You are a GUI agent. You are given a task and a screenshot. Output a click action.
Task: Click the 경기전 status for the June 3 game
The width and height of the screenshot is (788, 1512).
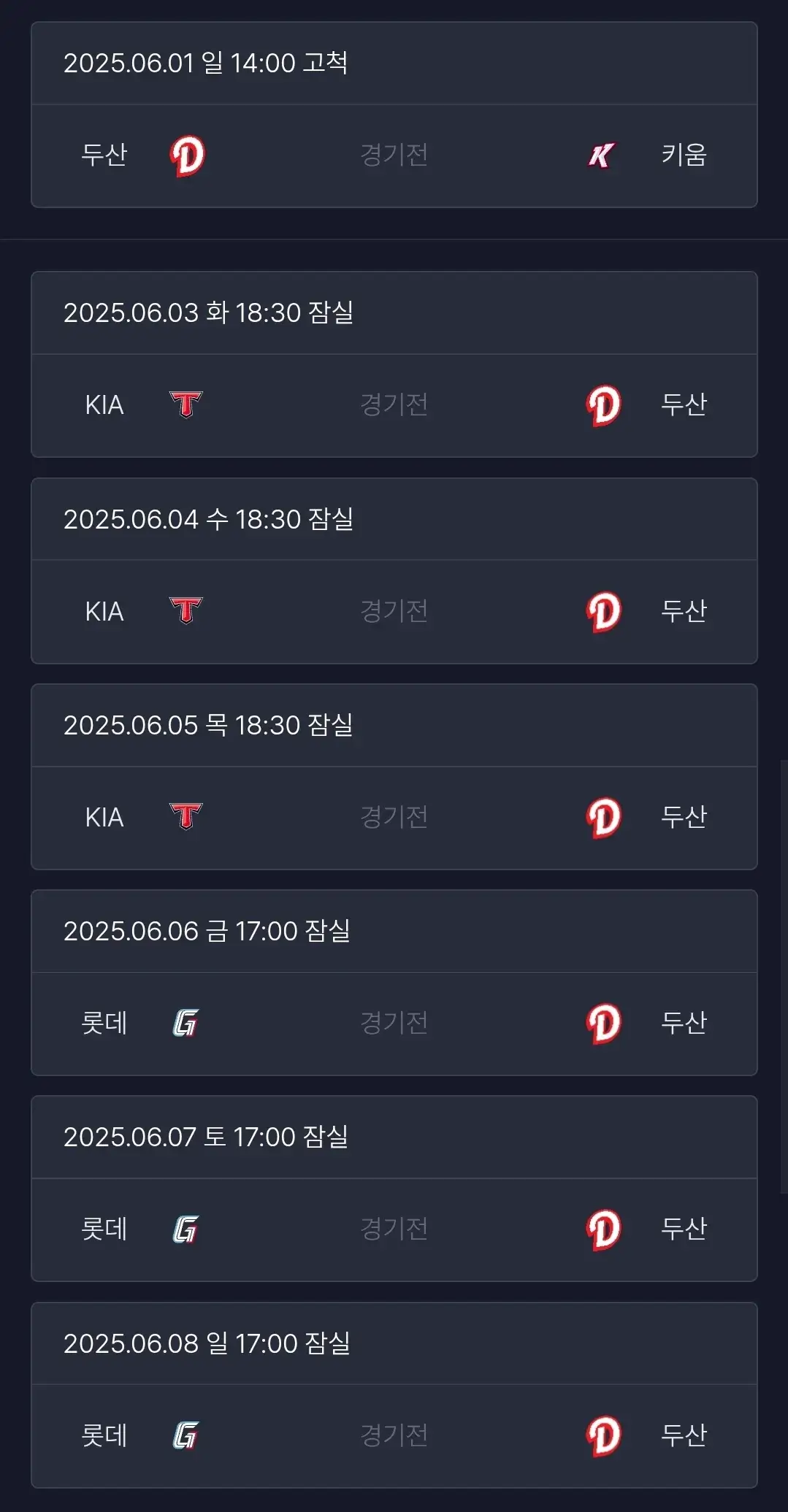pyautogui.click(x=394, y=405)
